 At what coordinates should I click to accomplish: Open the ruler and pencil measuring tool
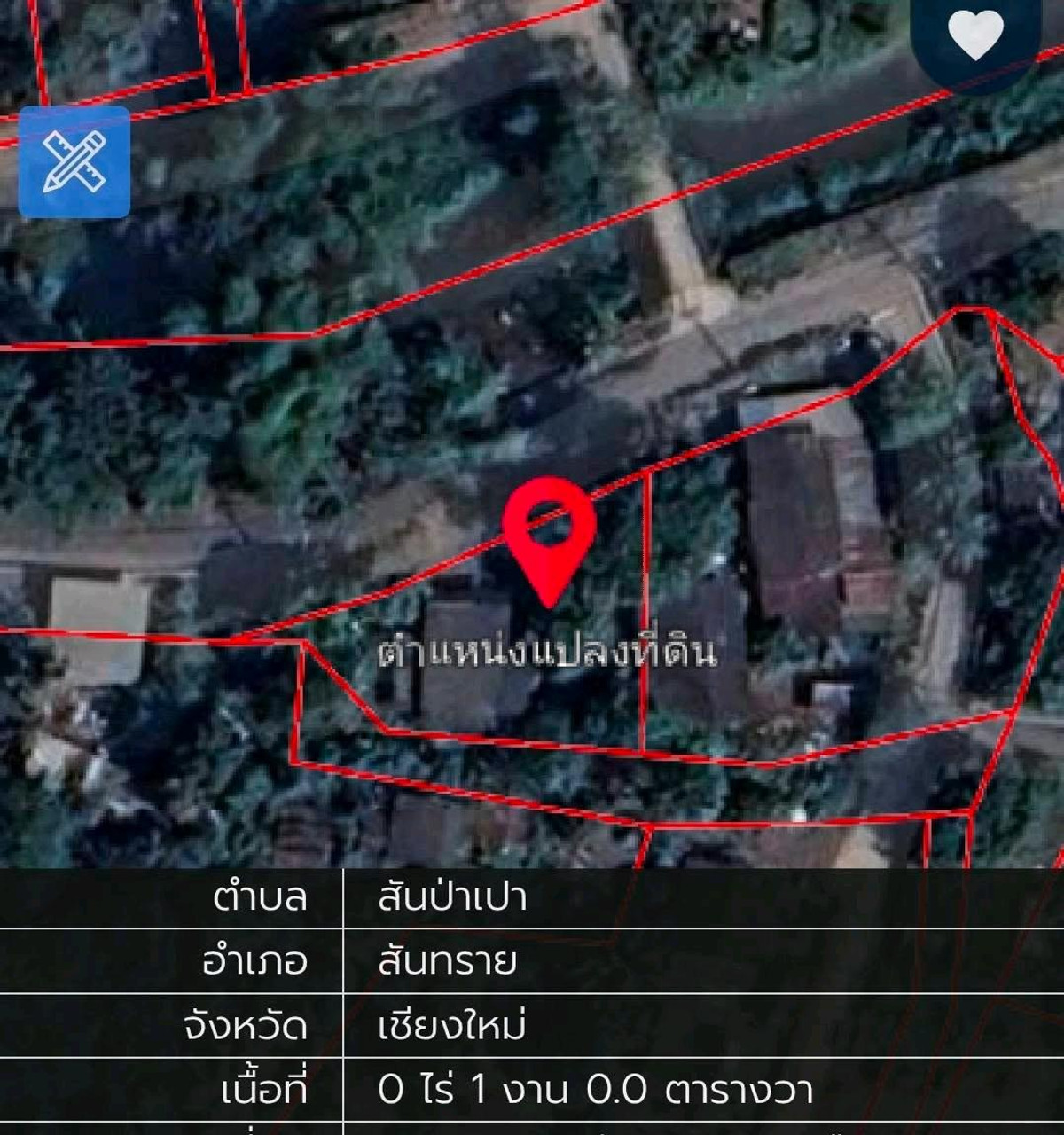[x=74, y=162]
